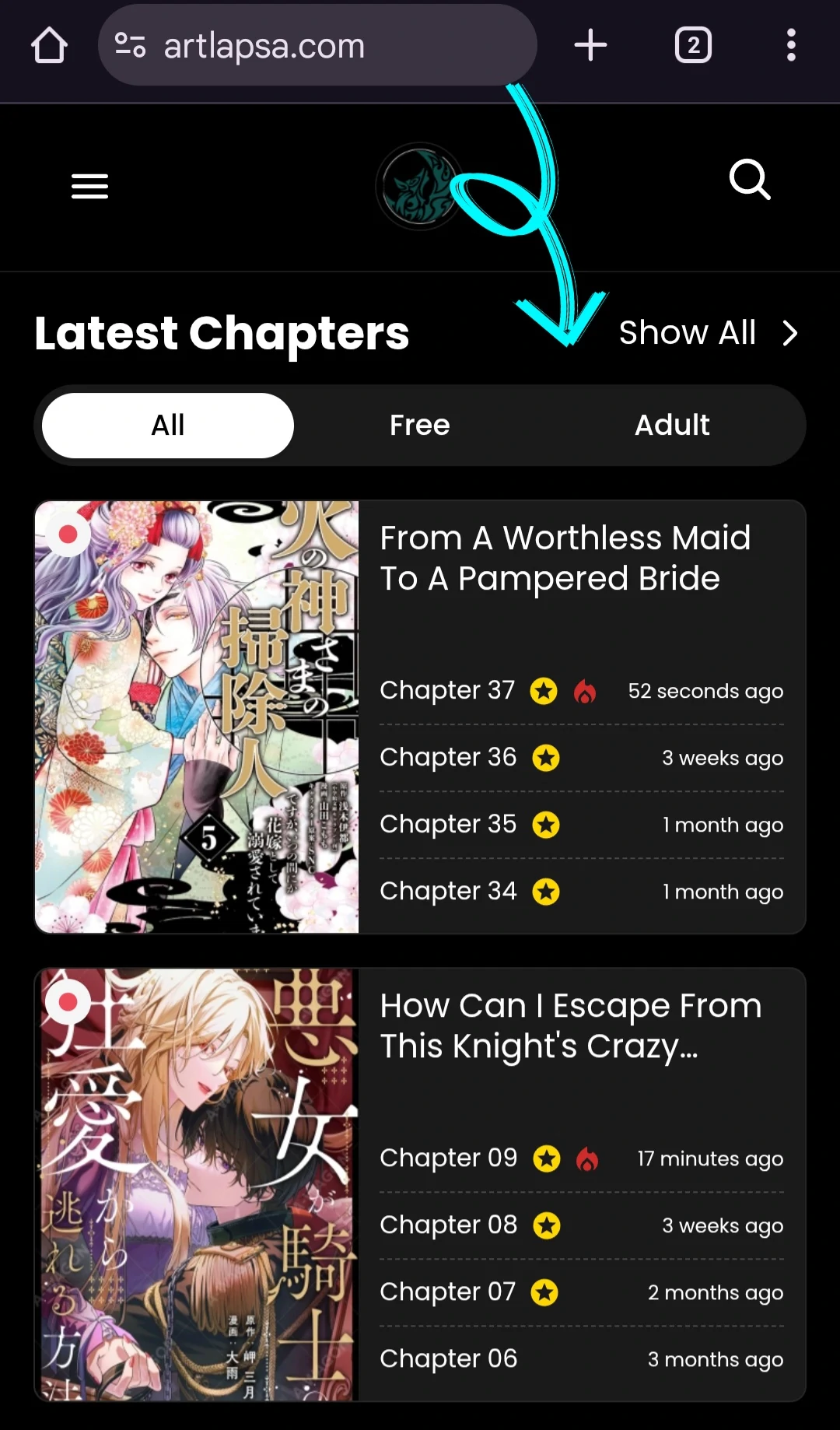Screen dimensions: 840x1430
Task: Read Chapter 35 of Worthless Maid
Action: click(x=448, y=824)
